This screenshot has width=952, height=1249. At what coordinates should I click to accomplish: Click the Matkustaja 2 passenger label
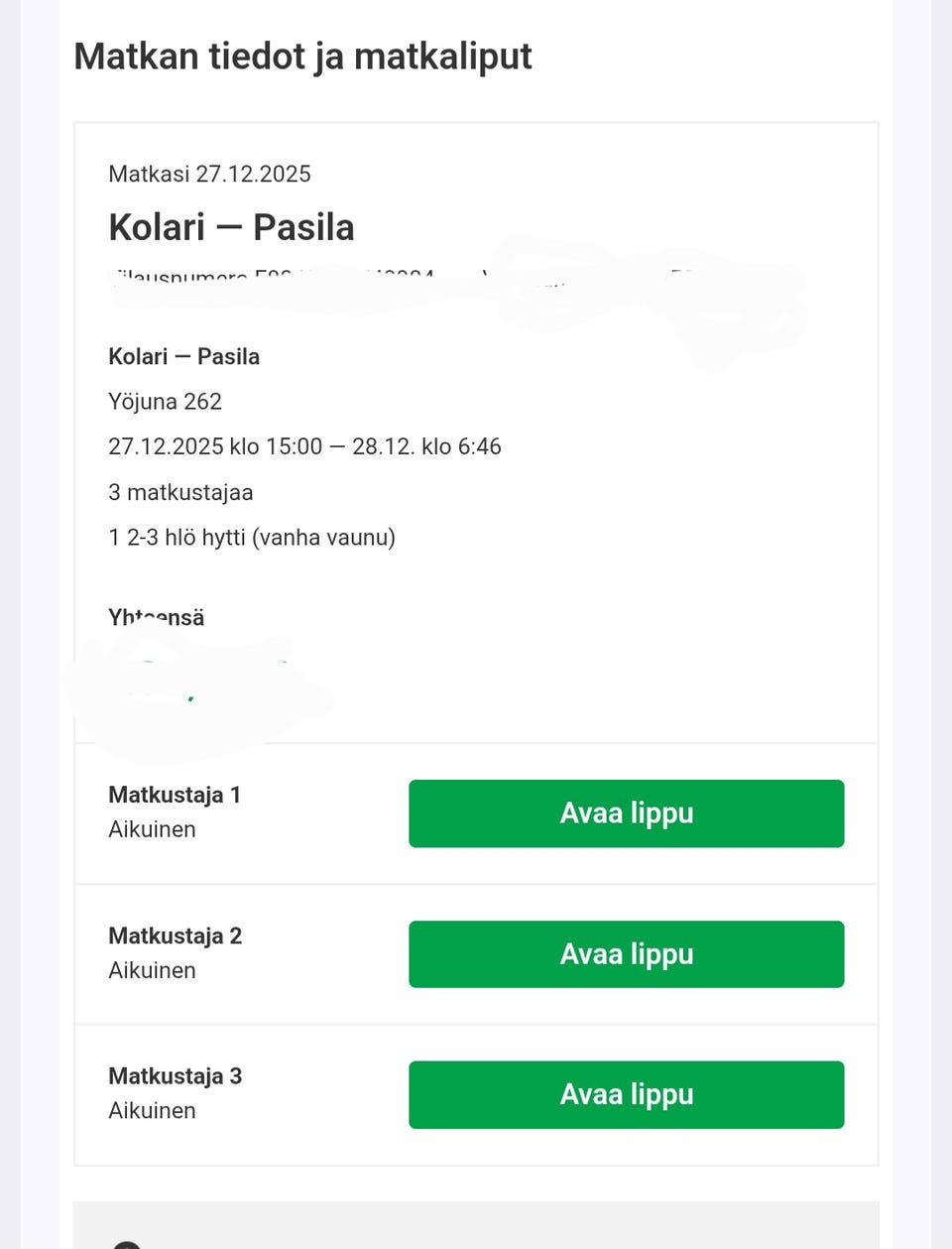(x=176, y=935)
